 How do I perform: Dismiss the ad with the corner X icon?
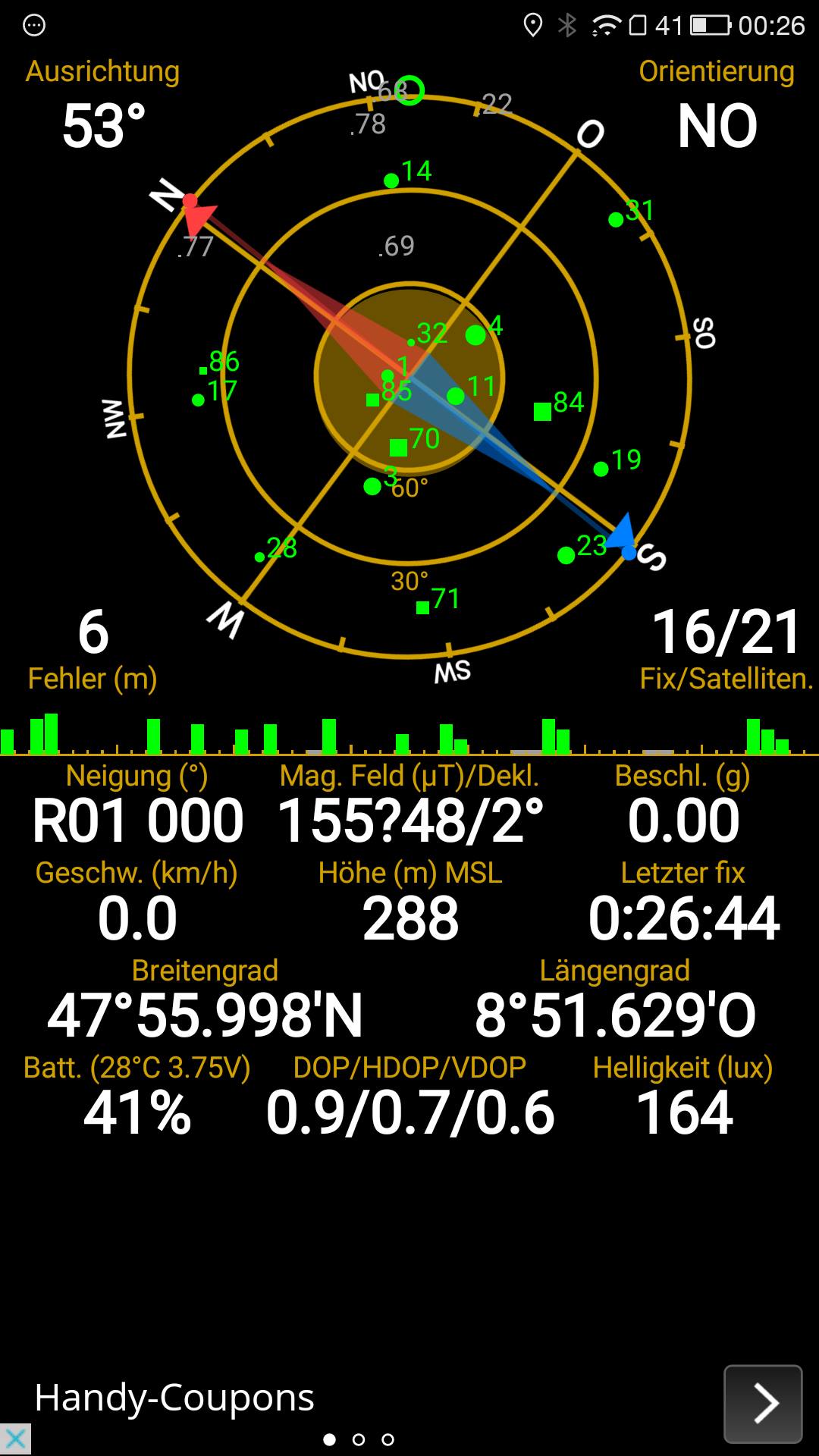click(x=15, y=1439)
